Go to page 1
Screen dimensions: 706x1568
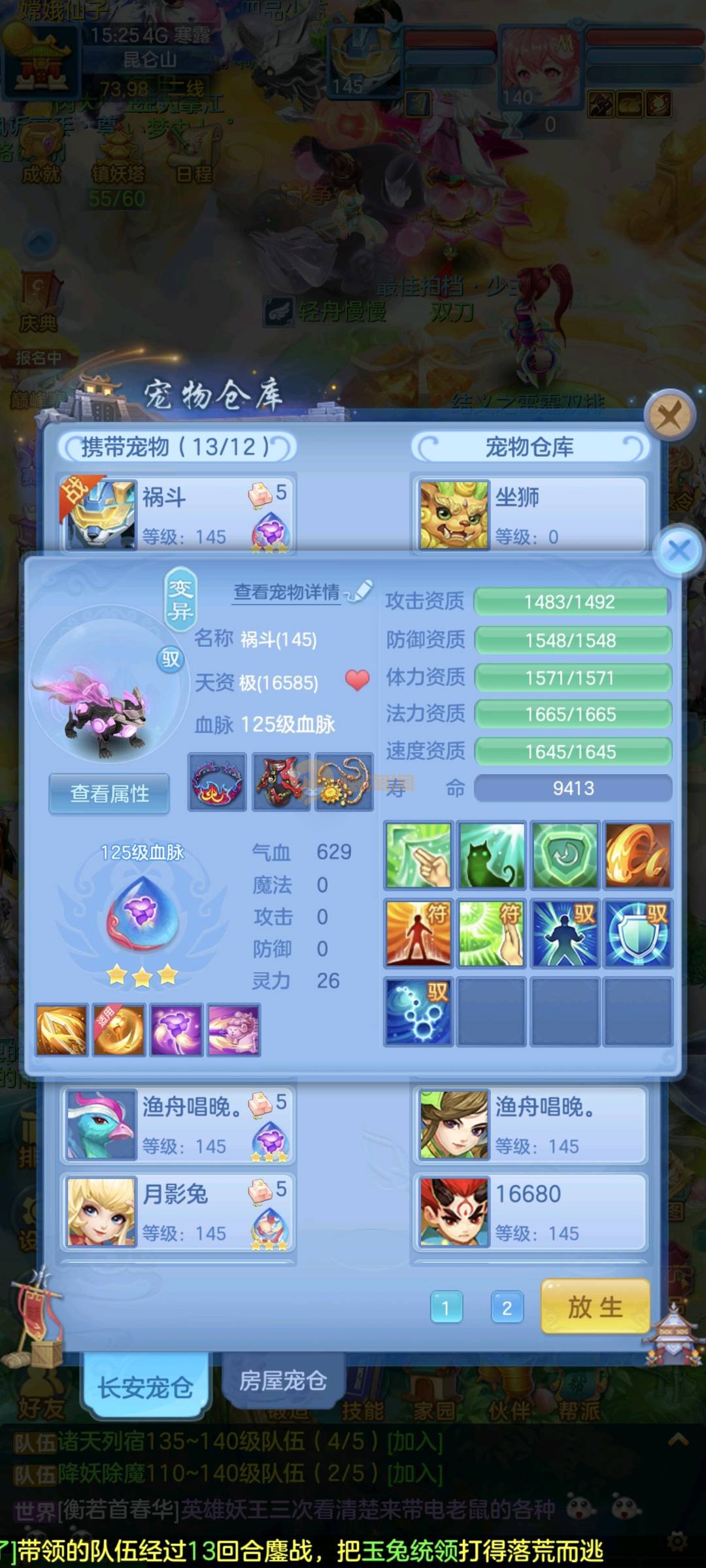point(446,1307)
